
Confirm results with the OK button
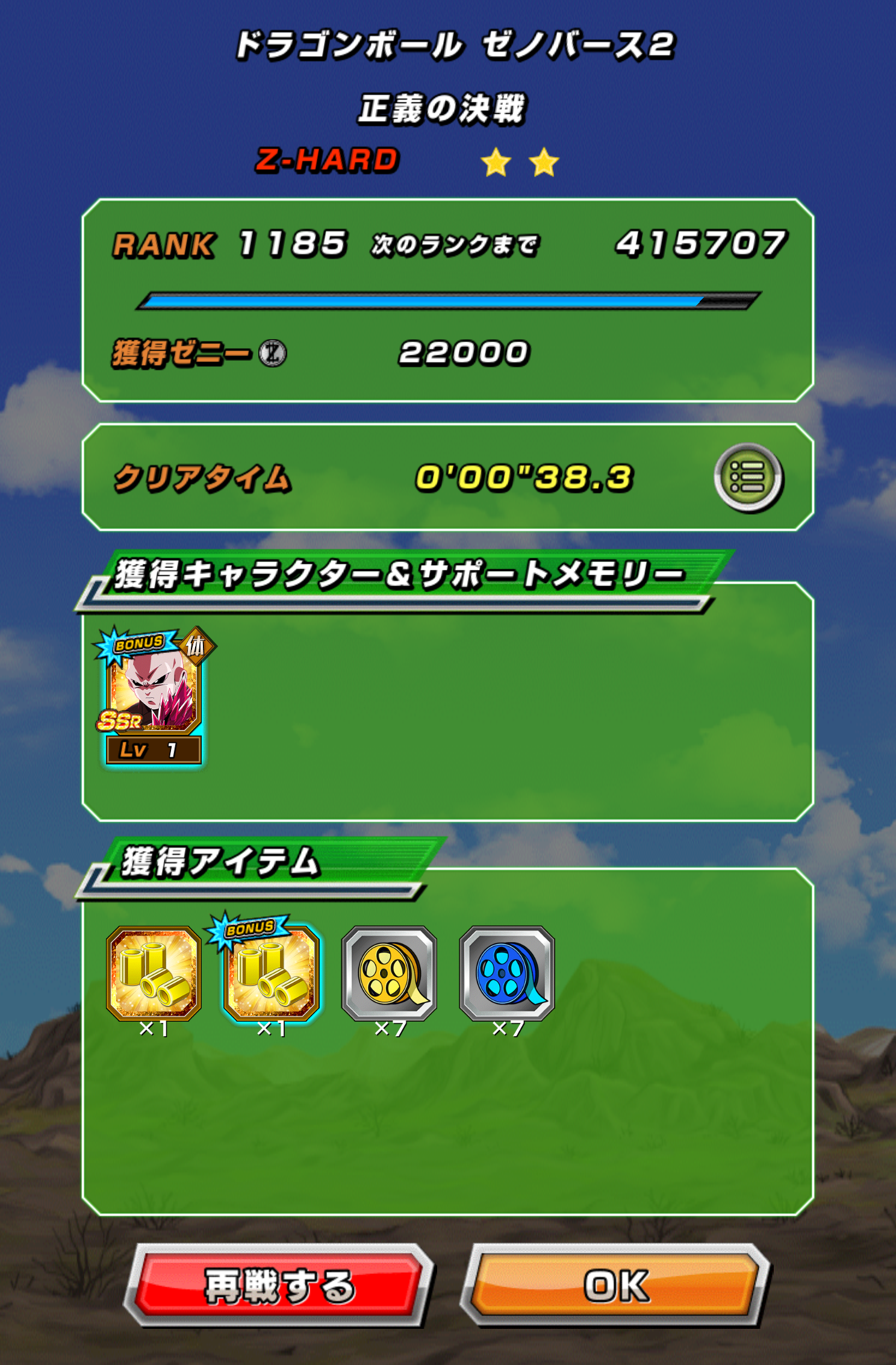click(616, 1285)
